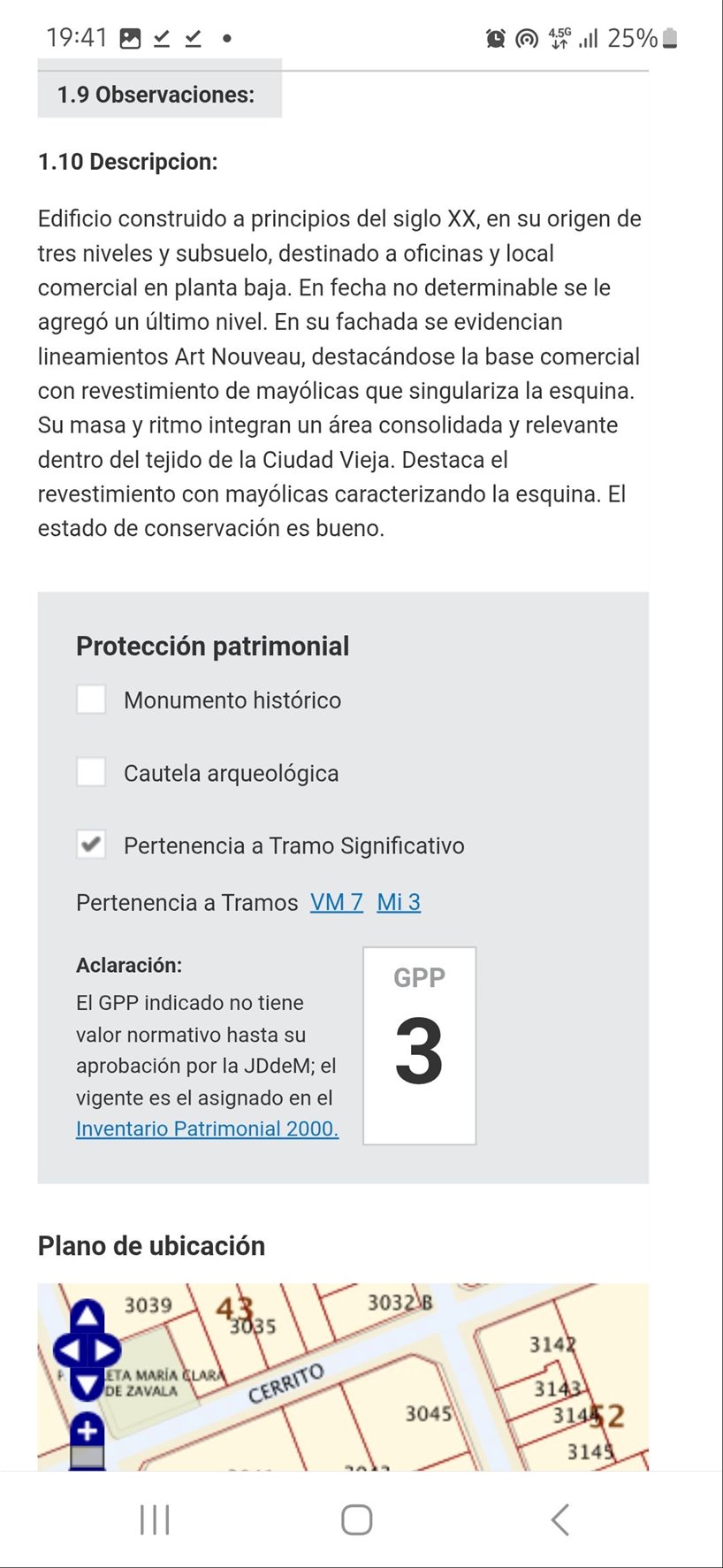This screenshot has width=723, height=1568.
Task: Check the Cautela arqueológica box
Action: click(91, 772)
